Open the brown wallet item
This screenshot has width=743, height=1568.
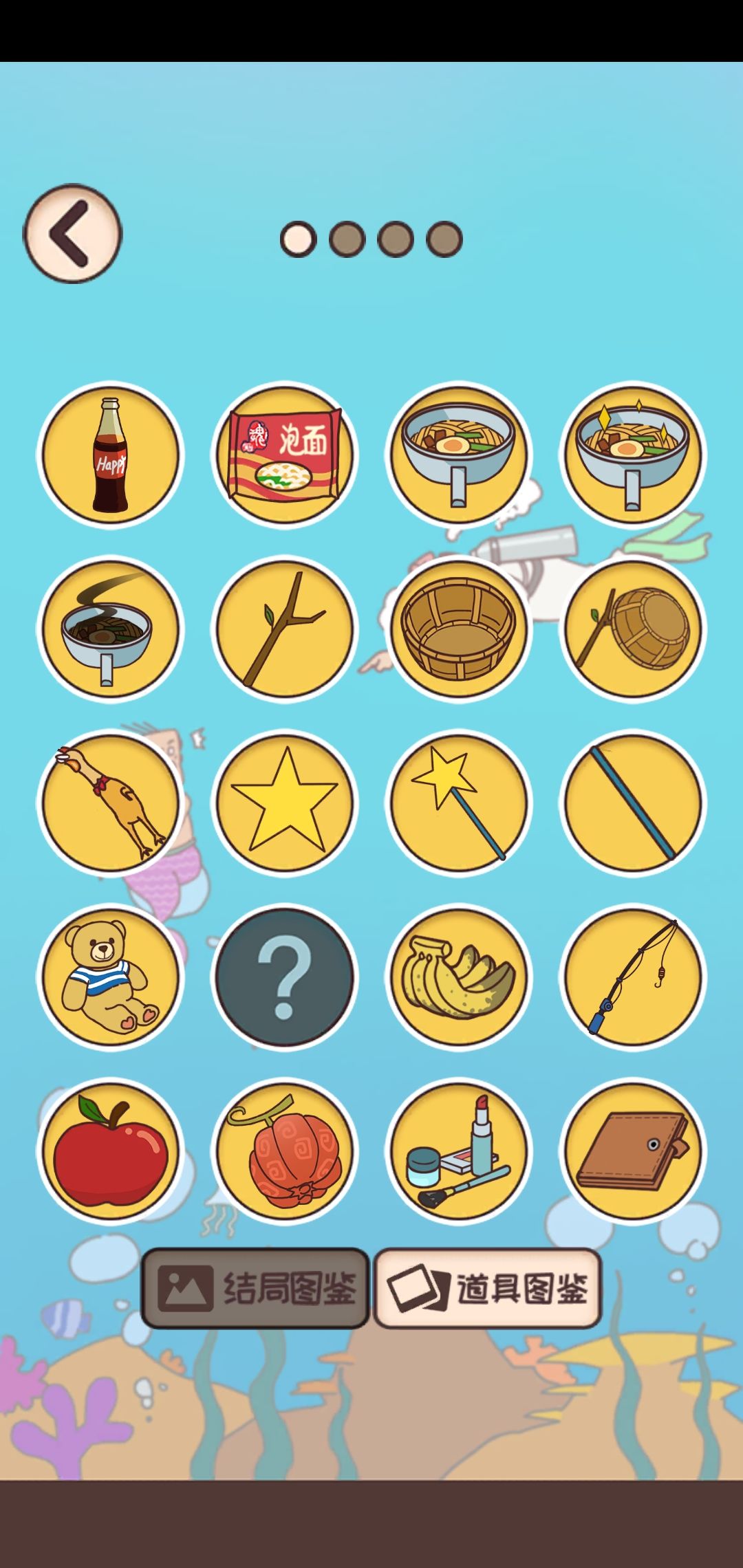click(633, 1151)
